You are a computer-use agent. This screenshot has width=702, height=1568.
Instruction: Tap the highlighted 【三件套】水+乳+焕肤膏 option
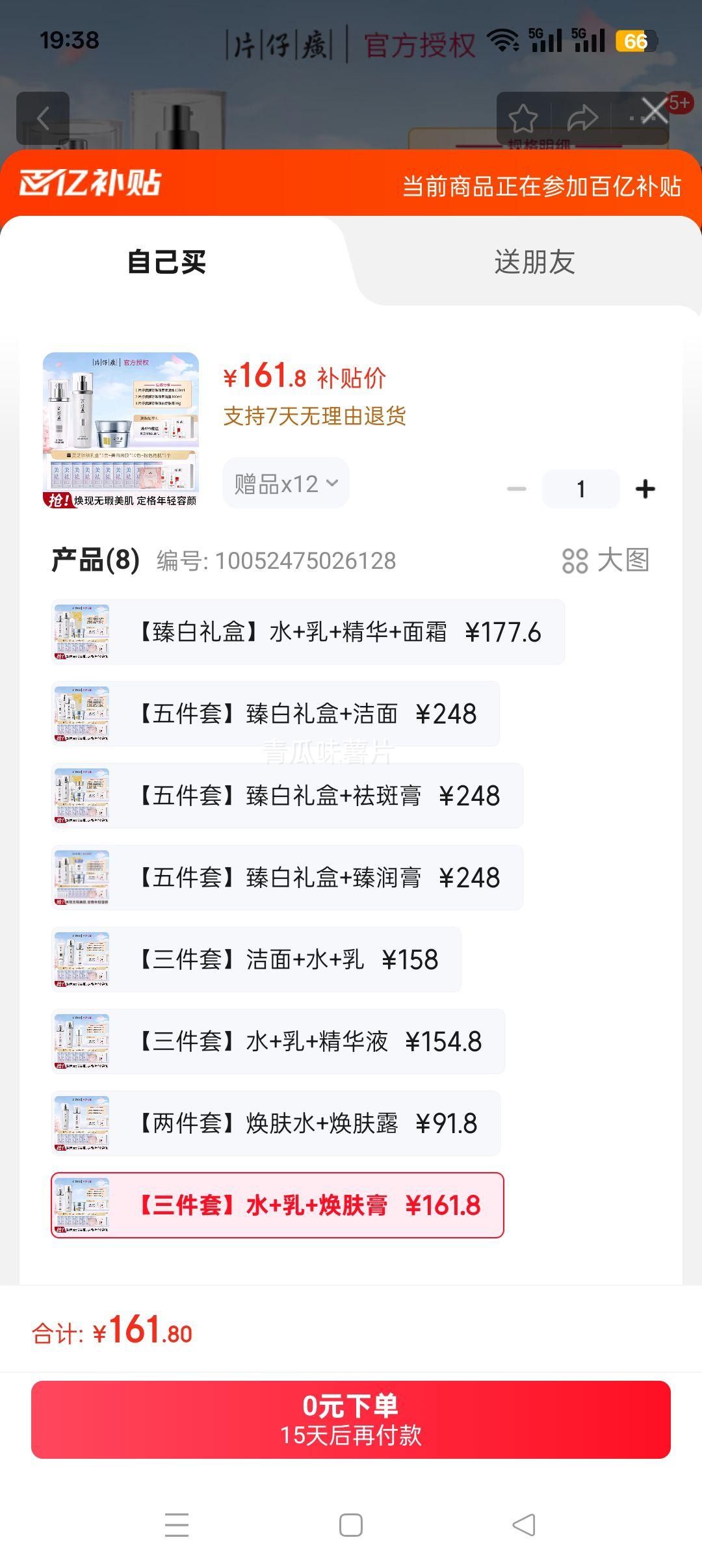[278, 1205]
